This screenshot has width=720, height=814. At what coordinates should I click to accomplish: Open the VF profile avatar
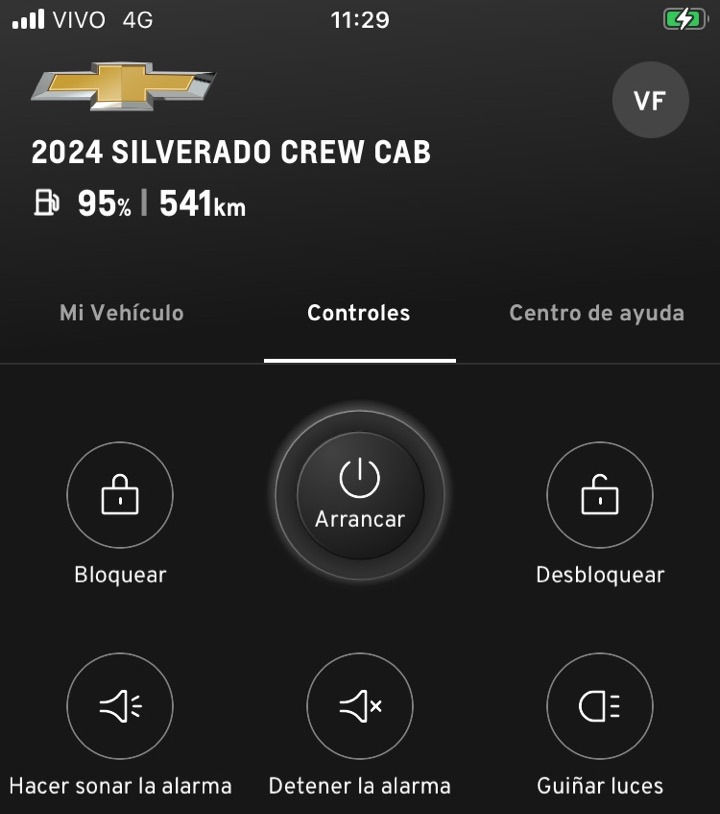pyautogui.click(x=650, y=100)
